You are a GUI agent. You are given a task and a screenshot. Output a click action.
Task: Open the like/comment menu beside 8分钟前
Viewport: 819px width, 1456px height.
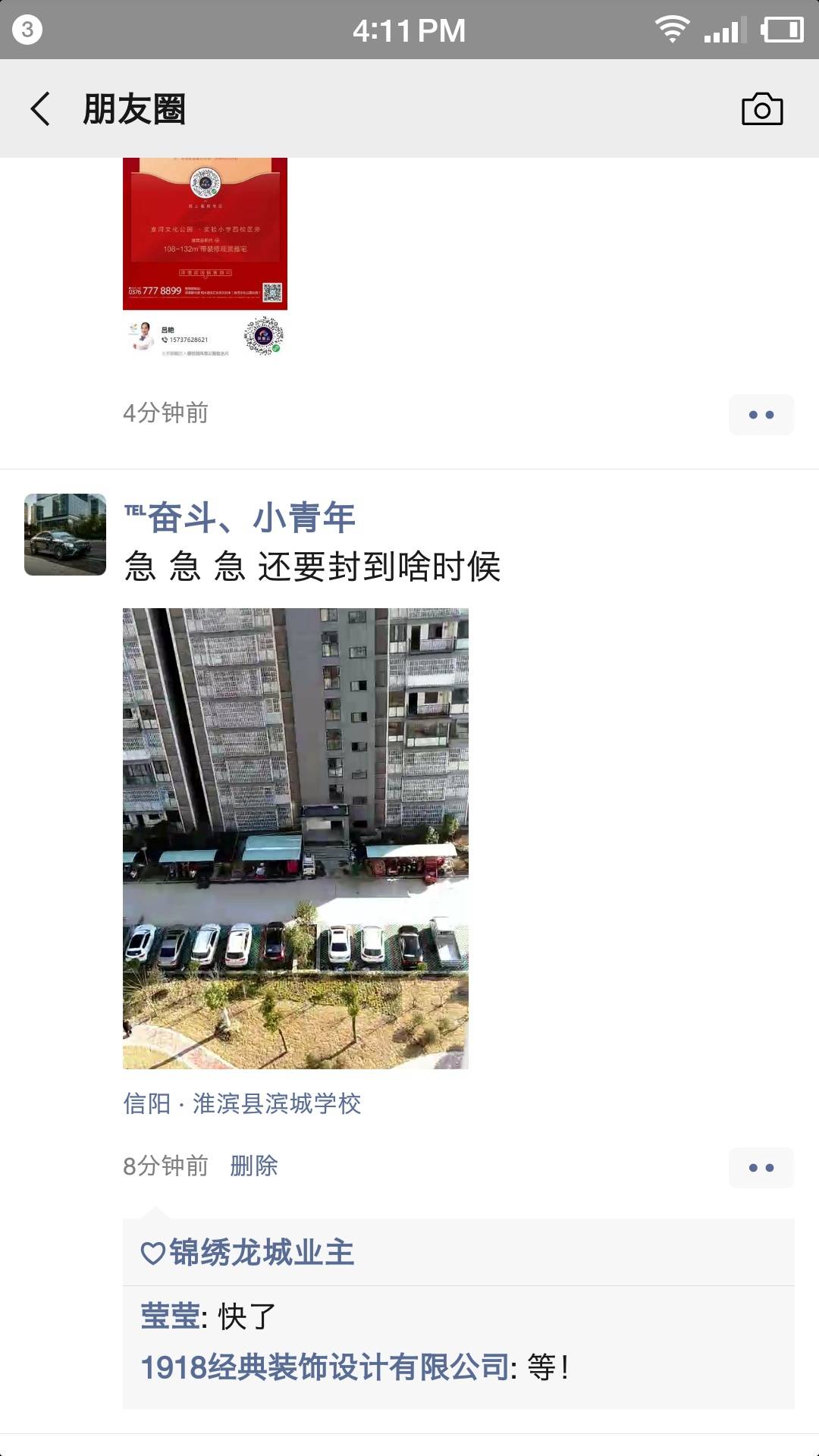click(761, 1168)
